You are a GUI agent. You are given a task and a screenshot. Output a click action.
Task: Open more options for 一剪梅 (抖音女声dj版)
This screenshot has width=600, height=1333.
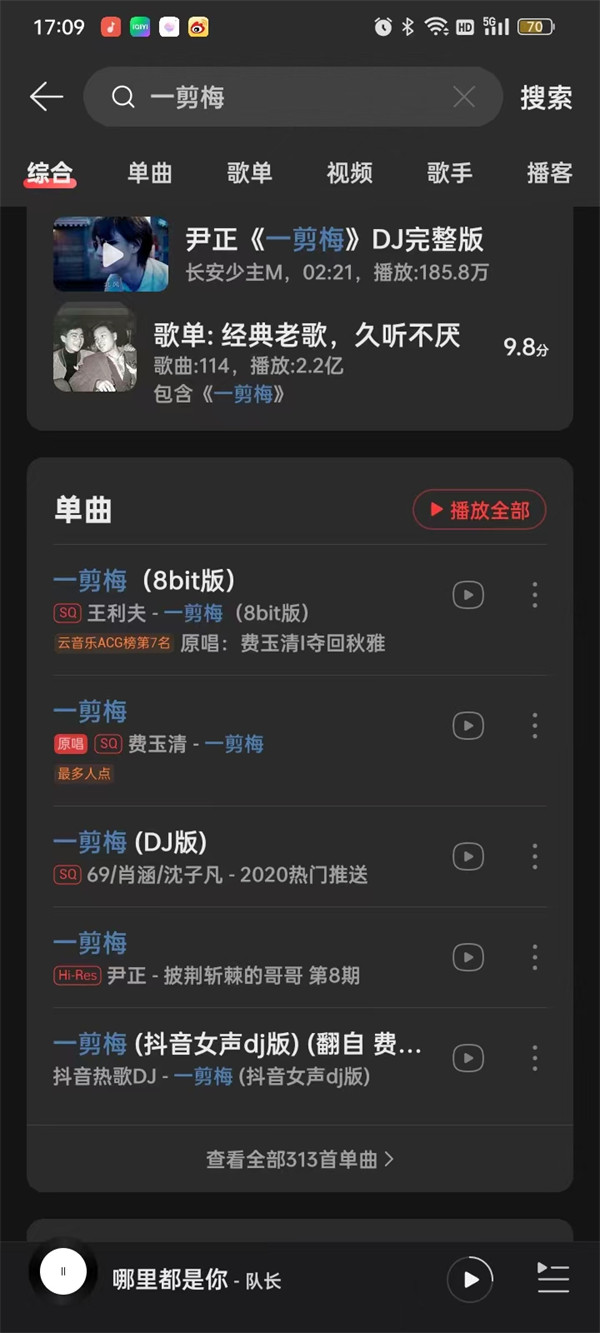[x=535, y=1058]
